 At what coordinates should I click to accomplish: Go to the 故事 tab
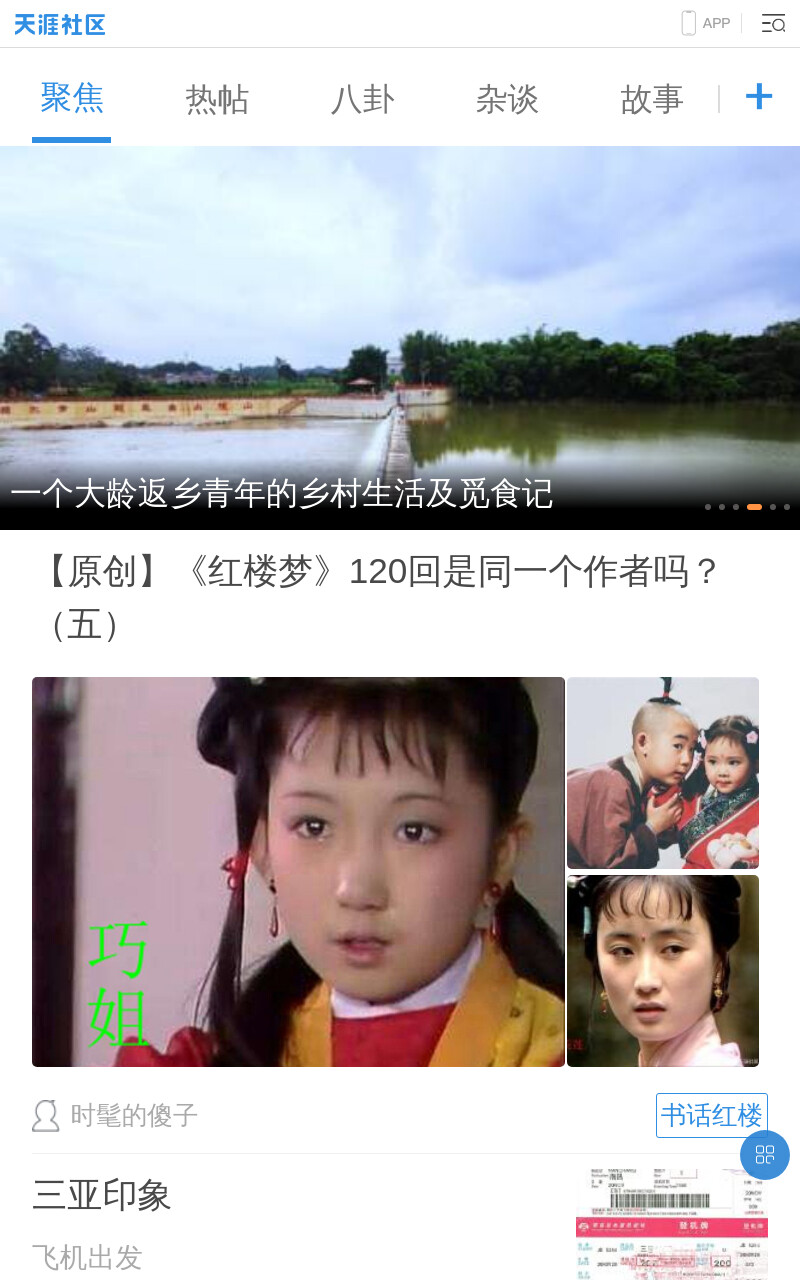click(x=652, y=99)
